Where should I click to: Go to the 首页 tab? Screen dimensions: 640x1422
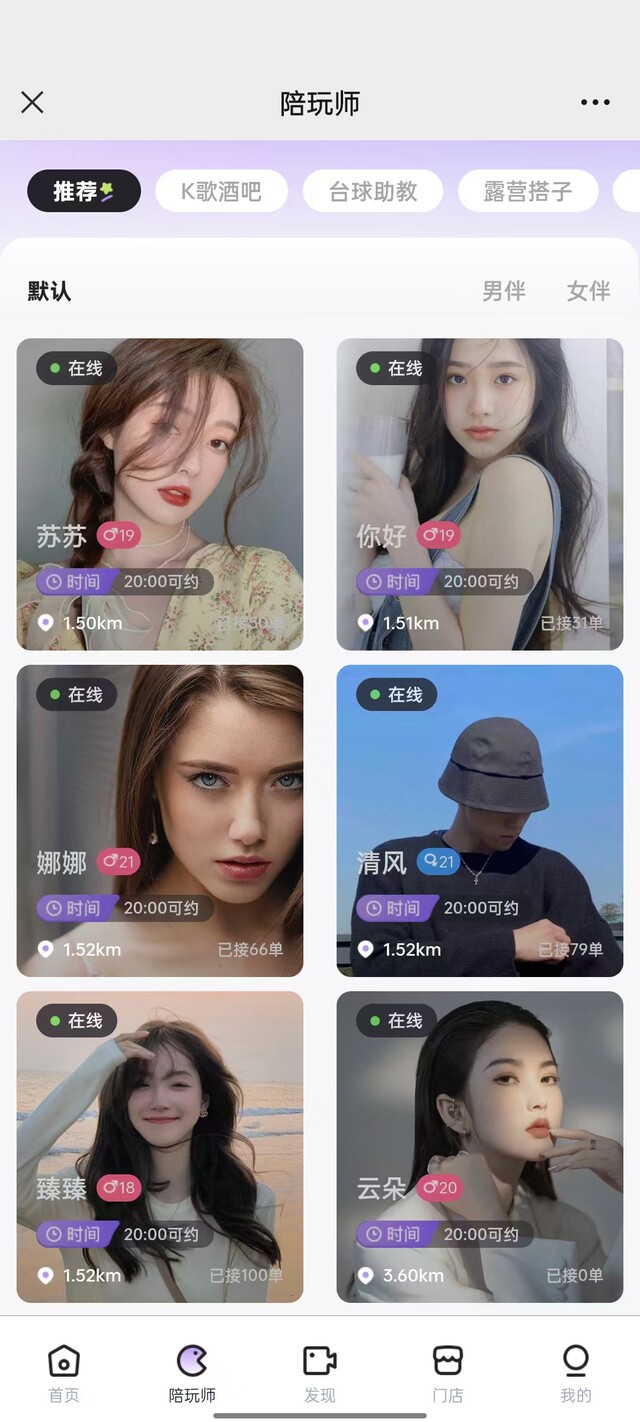[x=64, y=1372]
